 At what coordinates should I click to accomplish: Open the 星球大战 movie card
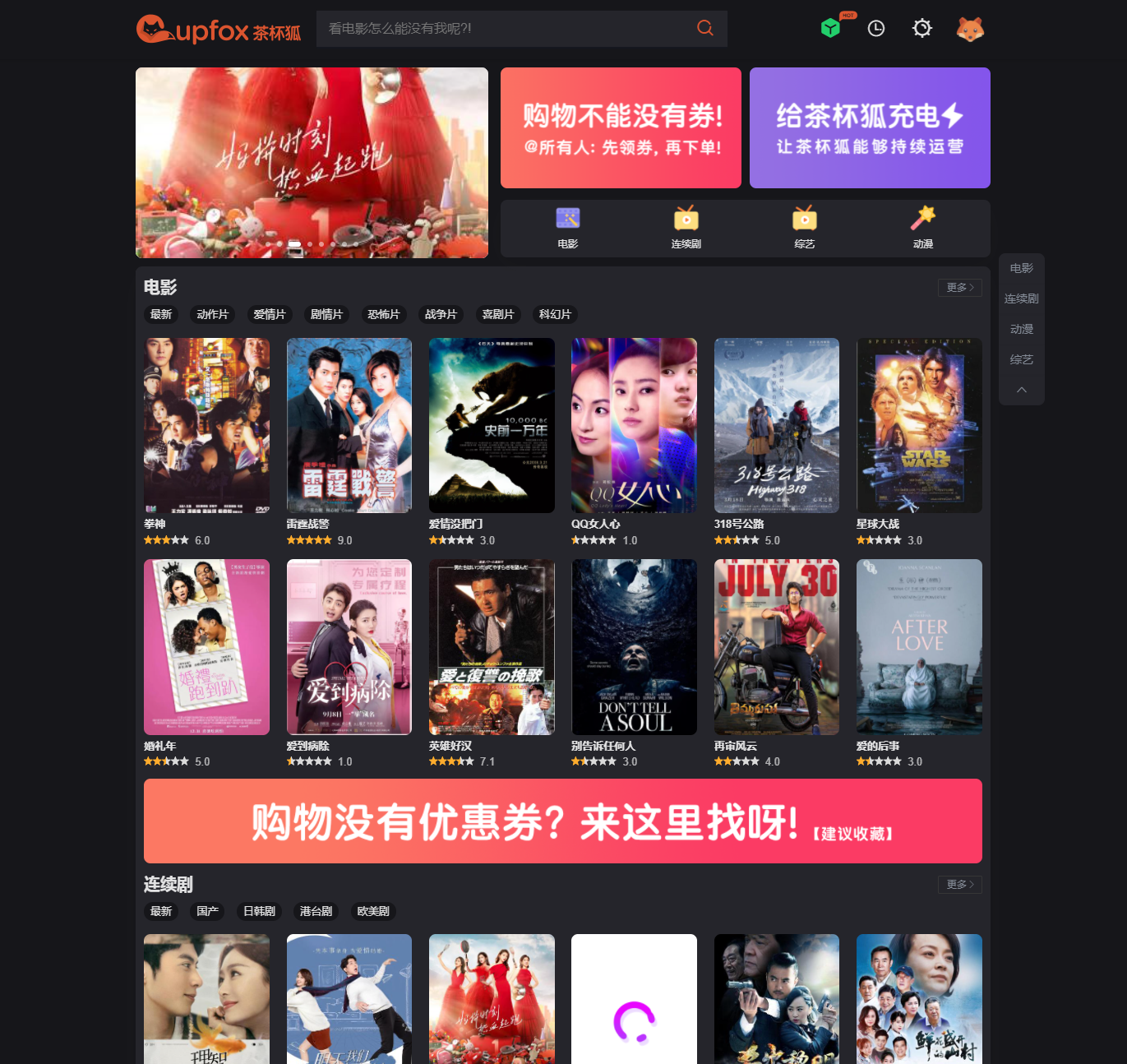[919, 426]
